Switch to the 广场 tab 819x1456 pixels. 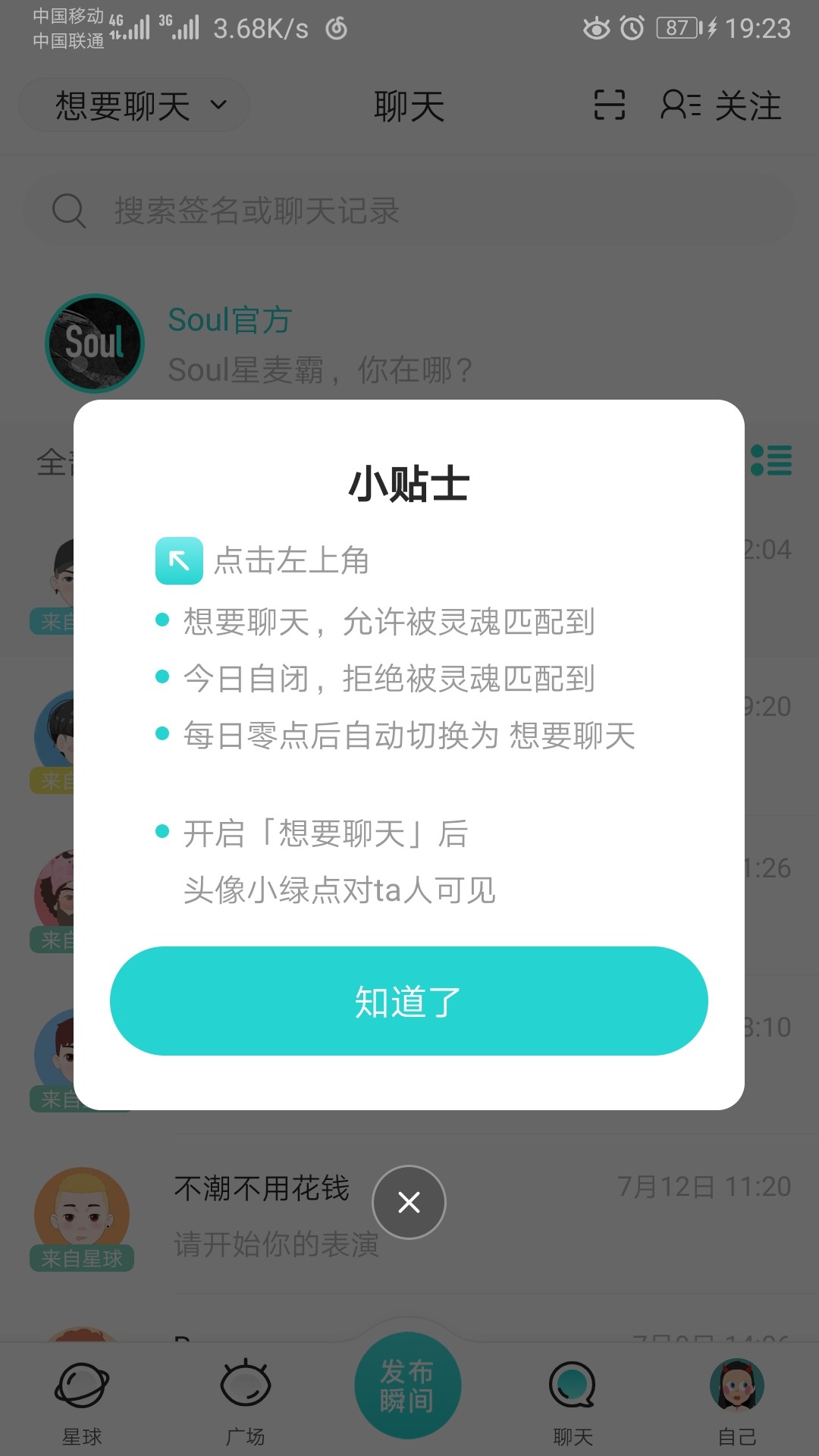pyautogui.click(x=246, y=1402)
